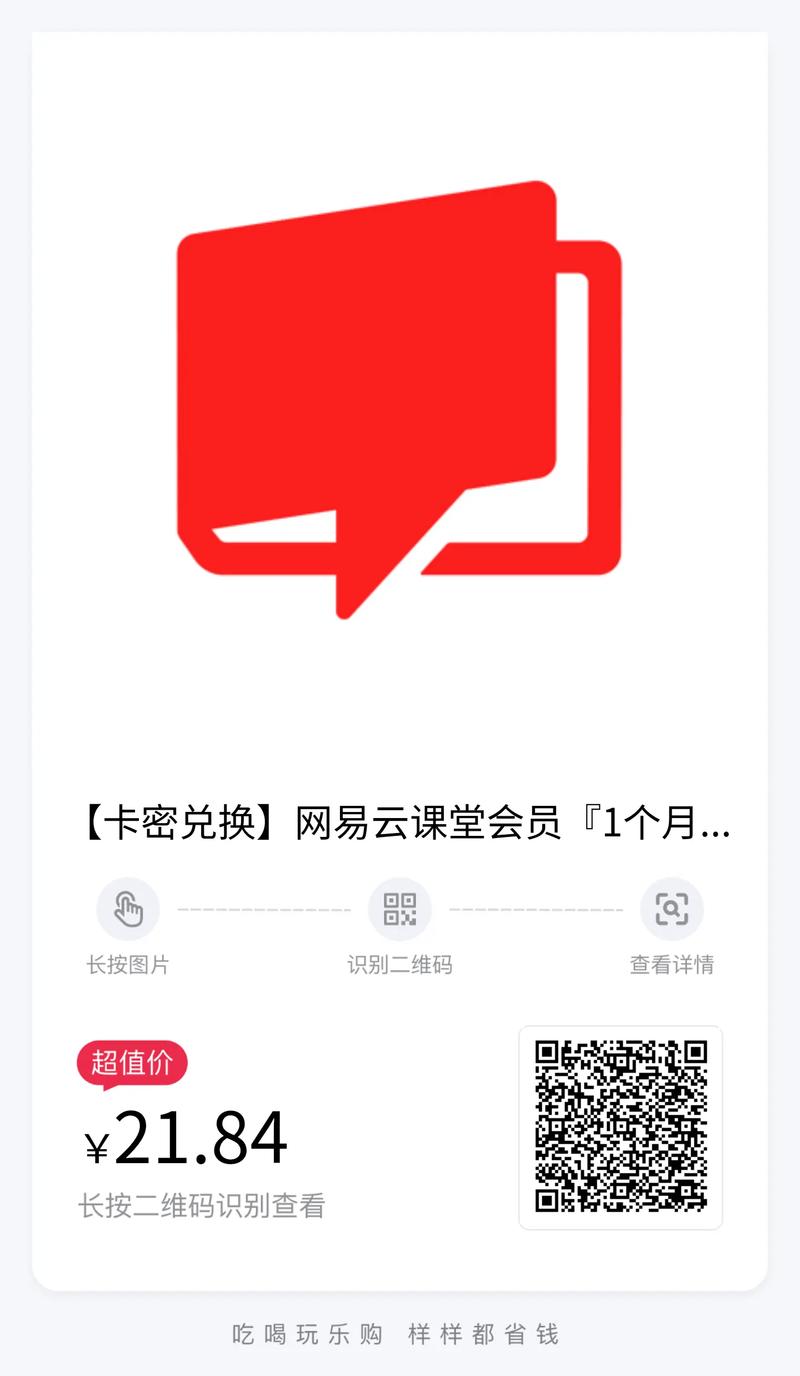Click the ¥21.84 price text
This screenshot has height=1376, width=800.
tap(185, 1138)
